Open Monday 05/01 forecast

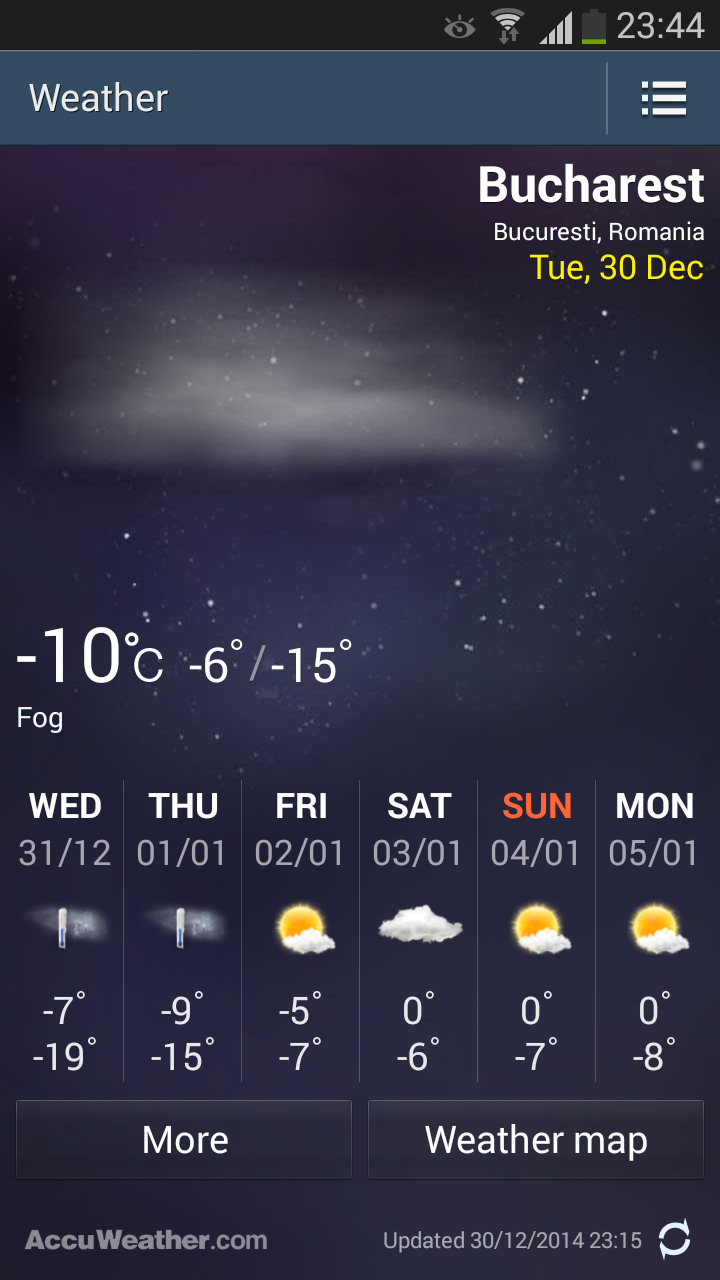click(655, 930)
